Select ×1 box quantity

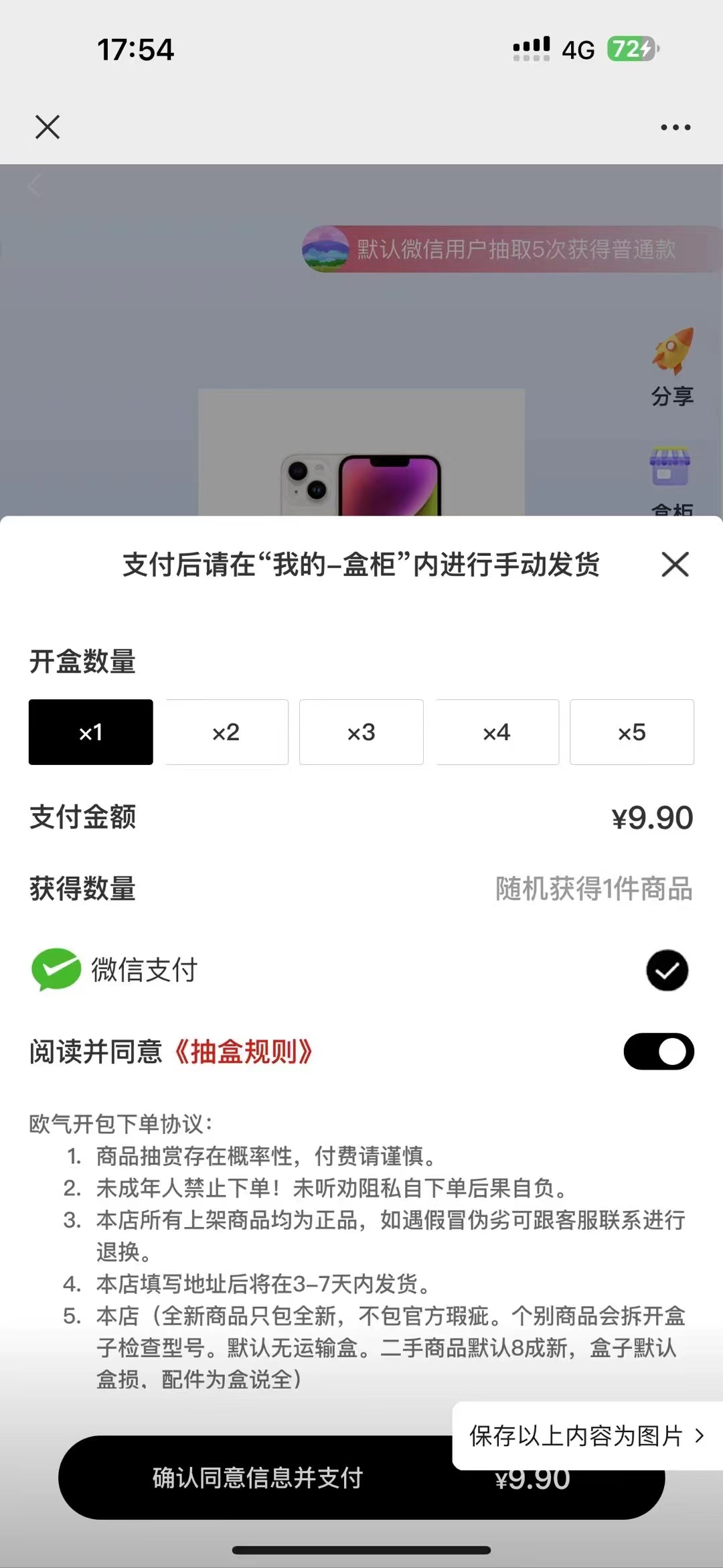point(91,732)
